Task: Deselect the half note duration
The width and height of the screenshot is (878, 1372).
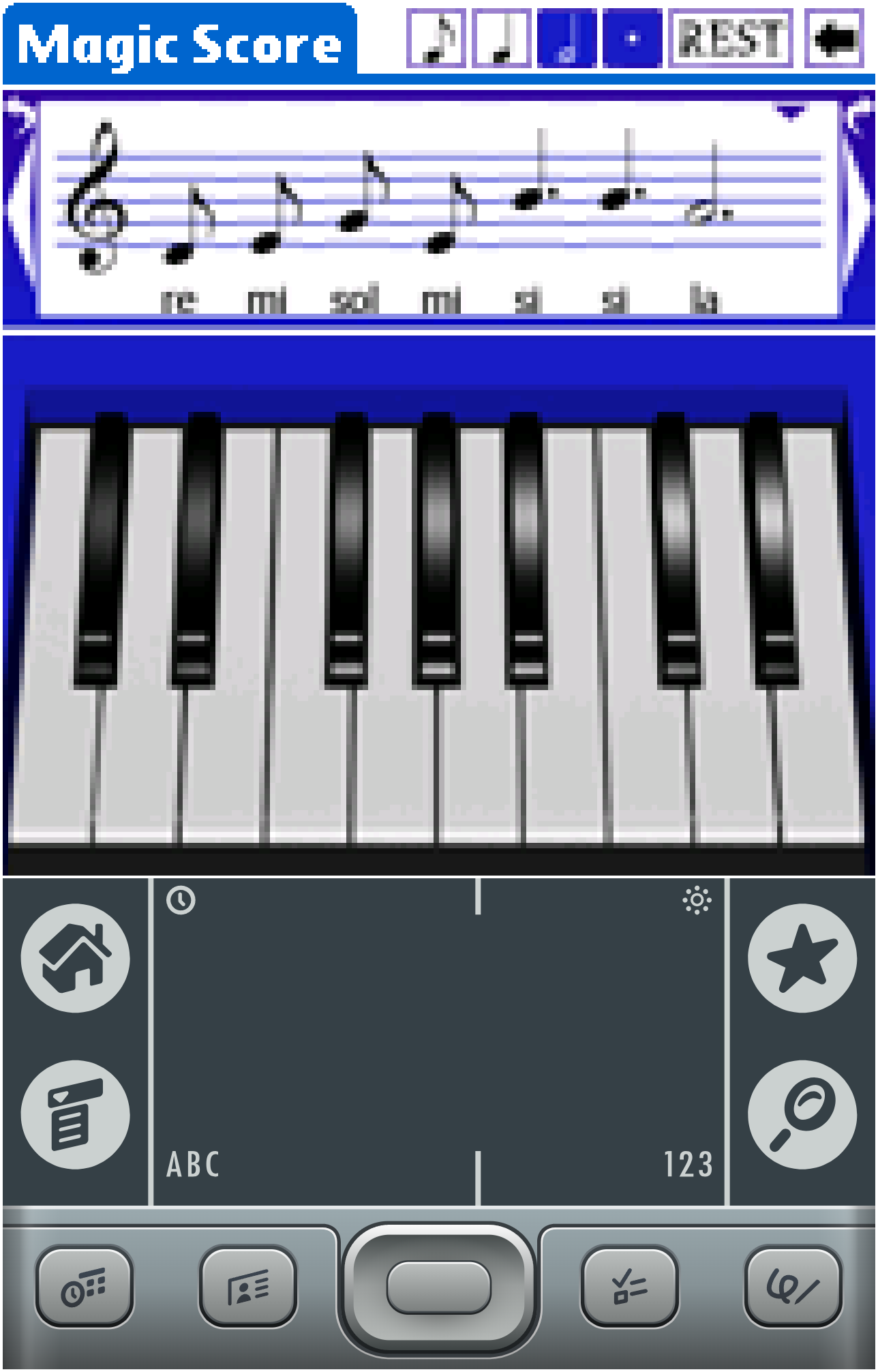Action: (566, 38)
